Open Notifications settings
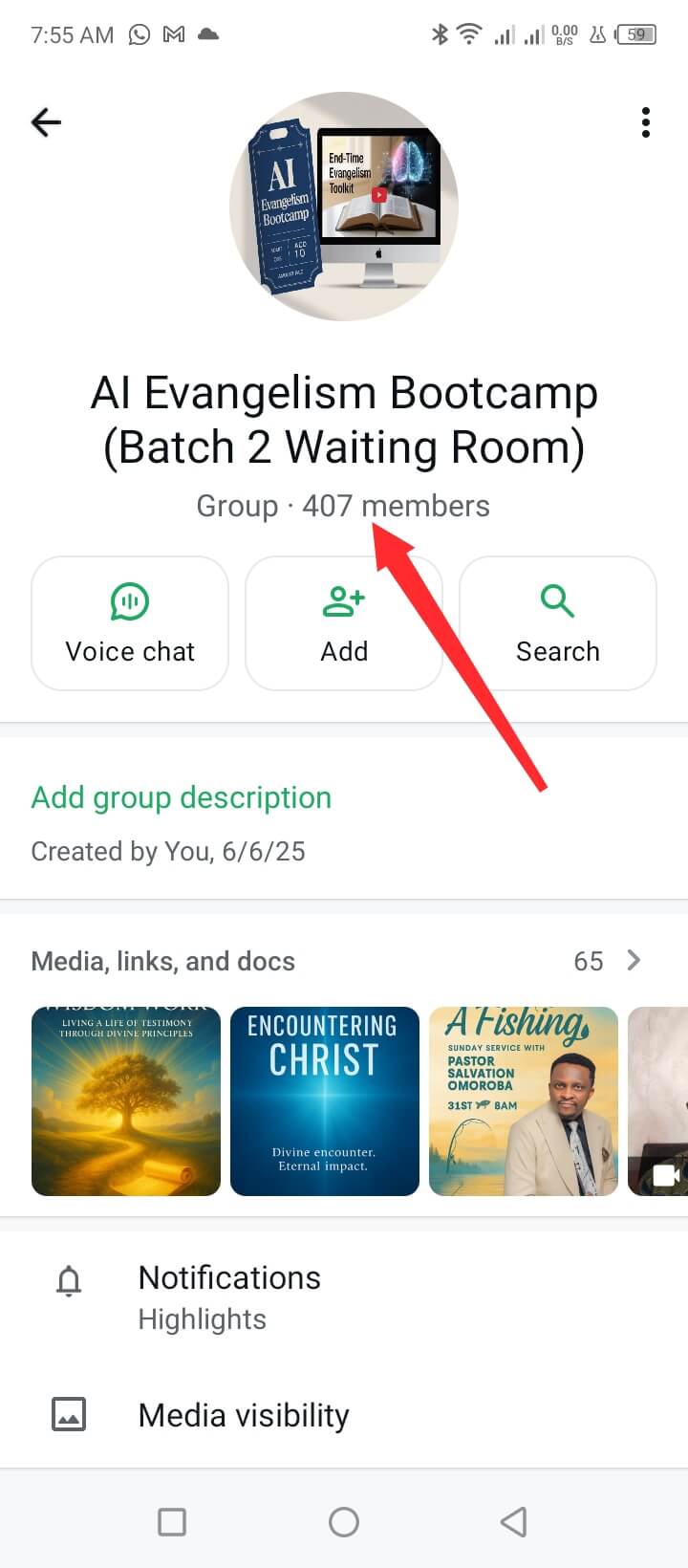Image resolution: width=688 pixels, height=1568 pixels. (229, 1297)
